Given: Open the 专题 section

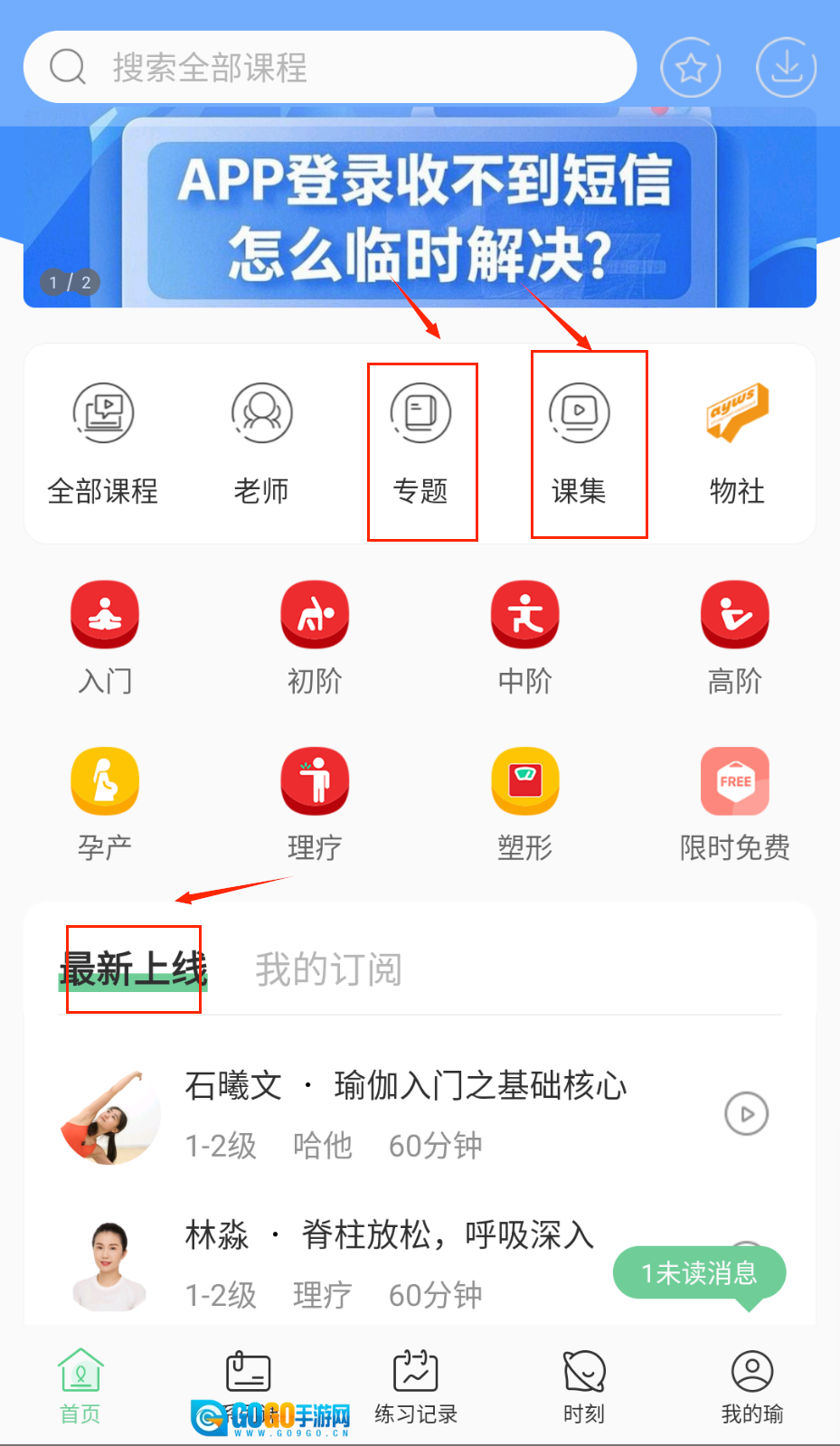Looking at the screenshot, I should 421,443.
